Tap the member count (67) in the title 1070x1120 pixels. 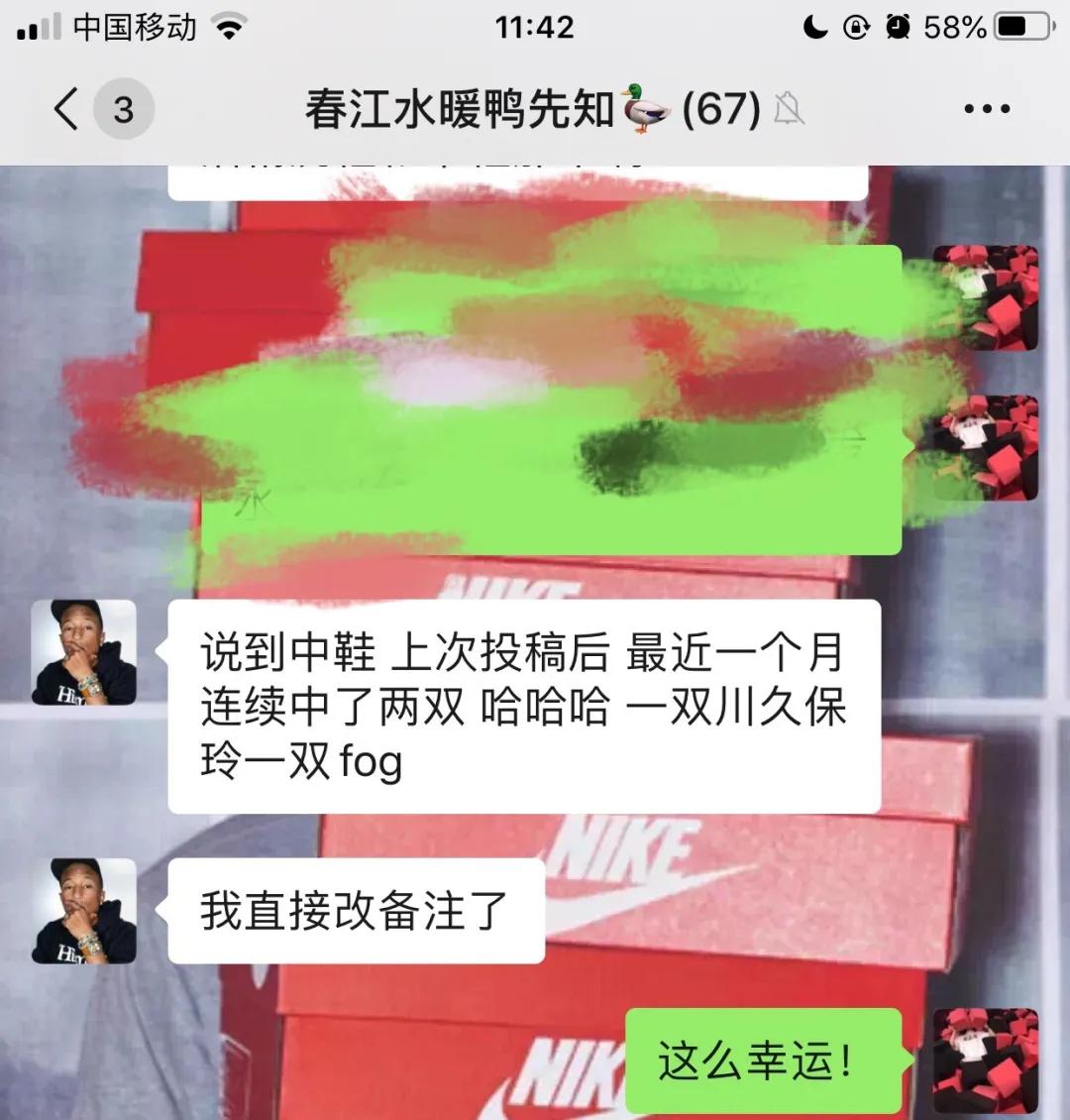(722, 109)
